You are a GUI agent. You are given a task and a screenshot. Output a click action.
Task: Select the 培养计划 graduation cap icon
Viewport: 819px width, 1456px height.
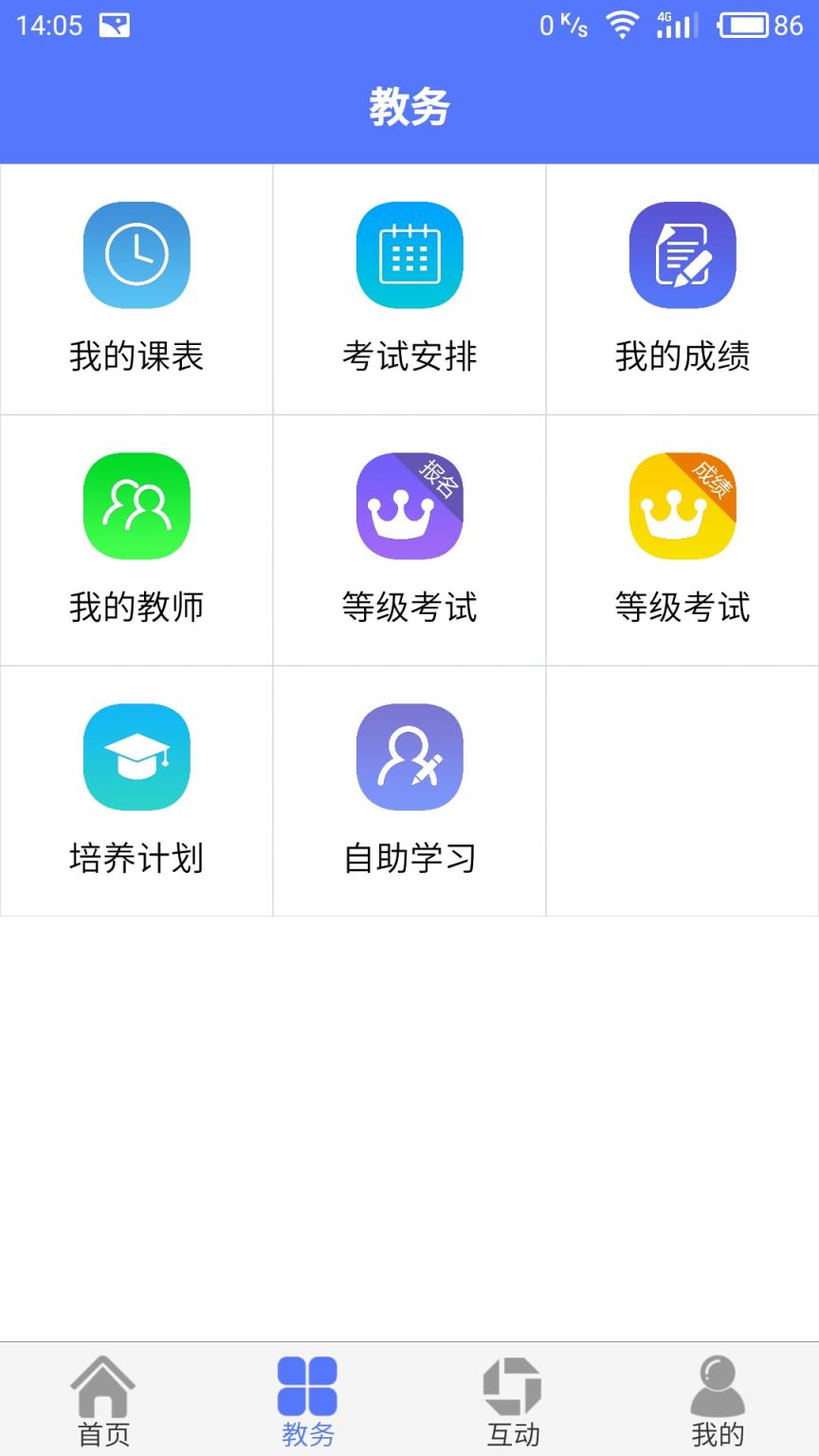[136, 756]
